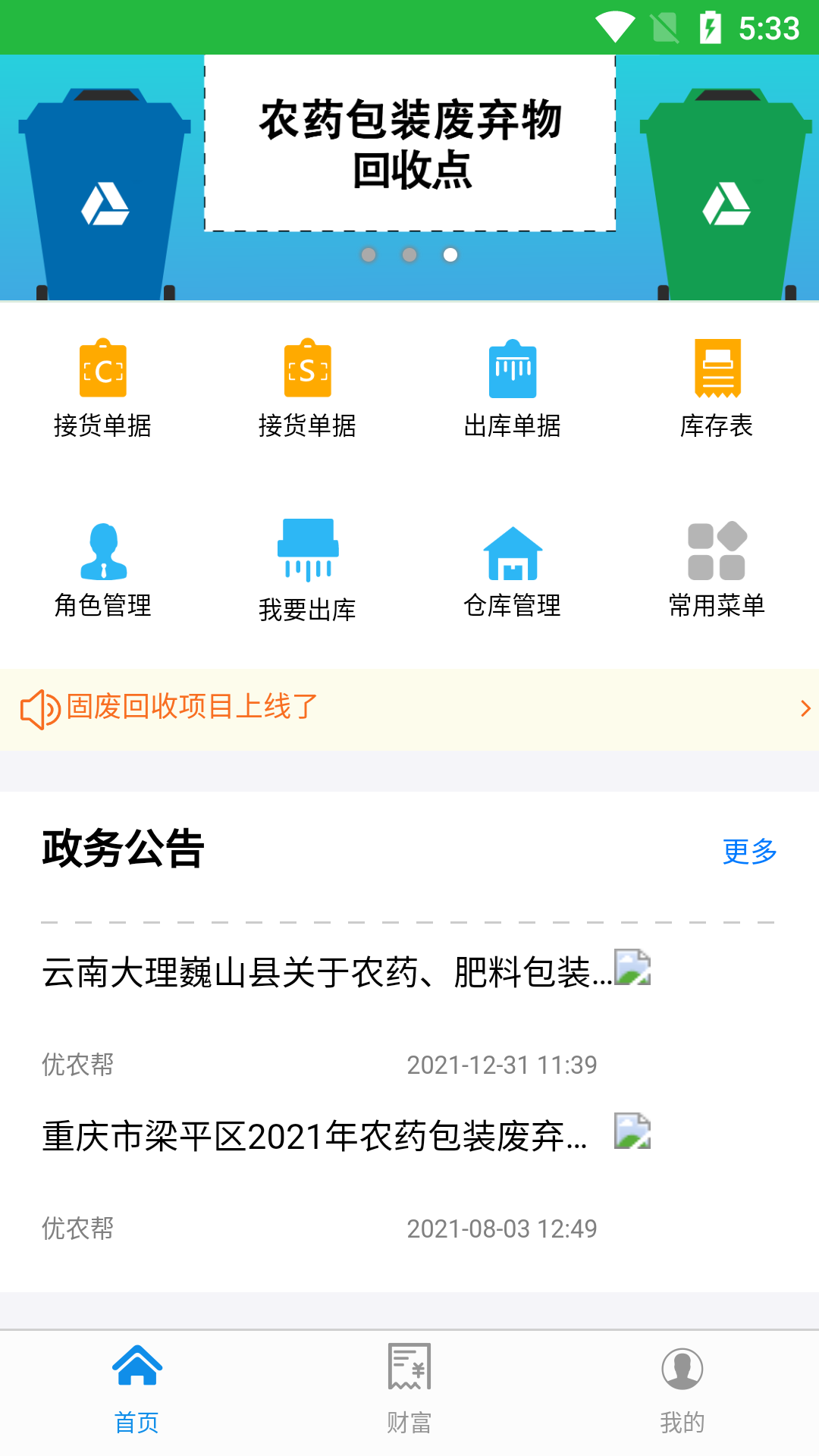Screen dimensions: 819x1456
Task: Select the third carousel indicator dot
Action: pos(450,256)
